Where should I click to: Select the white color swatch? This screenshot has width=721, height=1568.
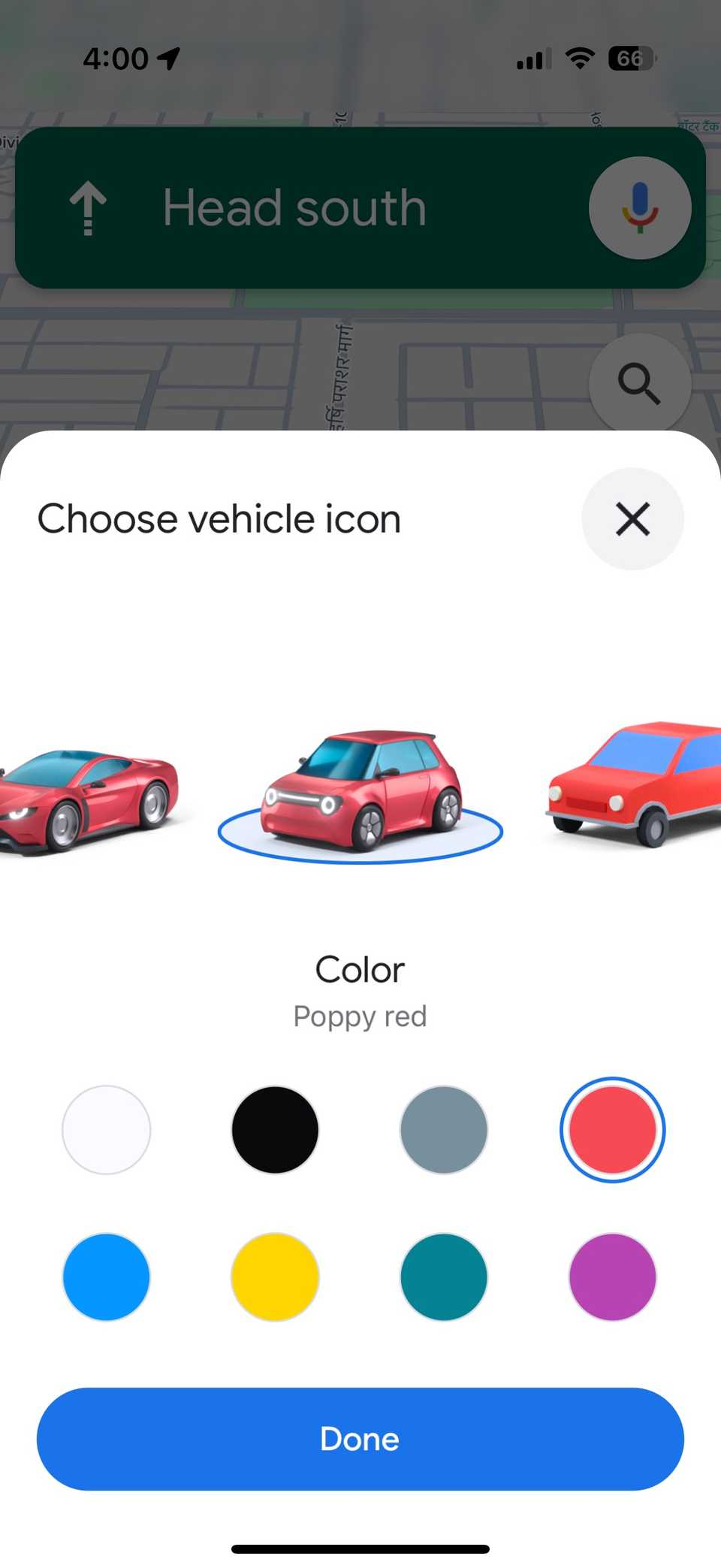pos(106,1129)
